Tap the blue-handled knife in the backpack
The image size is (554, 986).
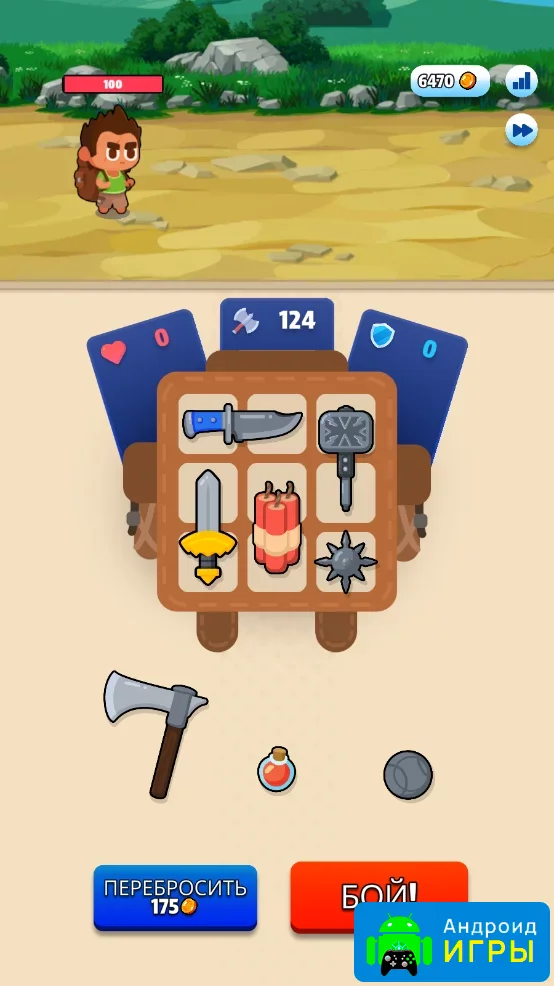point(242,423)
